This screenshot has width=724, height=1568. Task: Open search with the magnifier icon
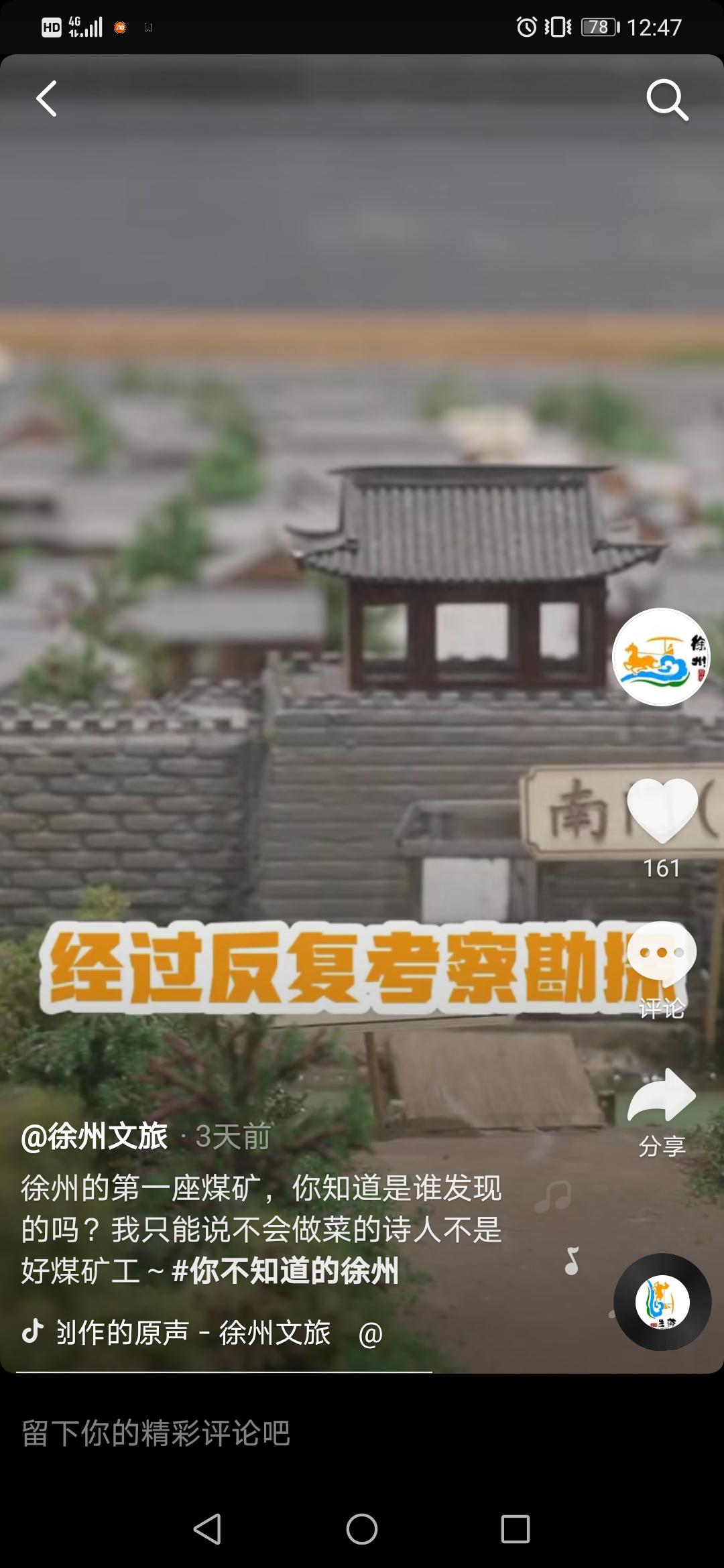(x=666, y=100)
